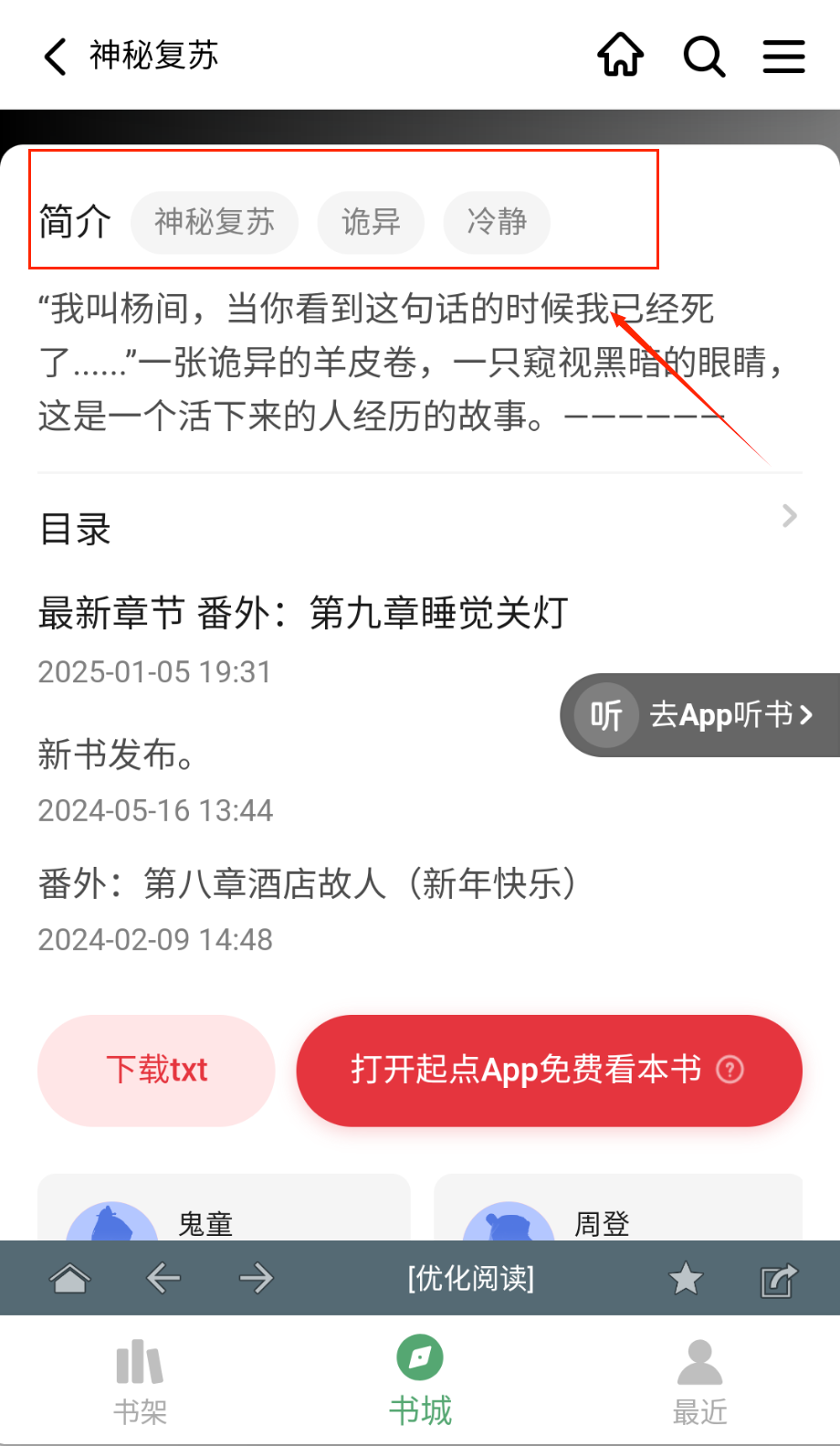Open the 新书发布 chapter
840x1446 pixels.
[x=116, y=755]
